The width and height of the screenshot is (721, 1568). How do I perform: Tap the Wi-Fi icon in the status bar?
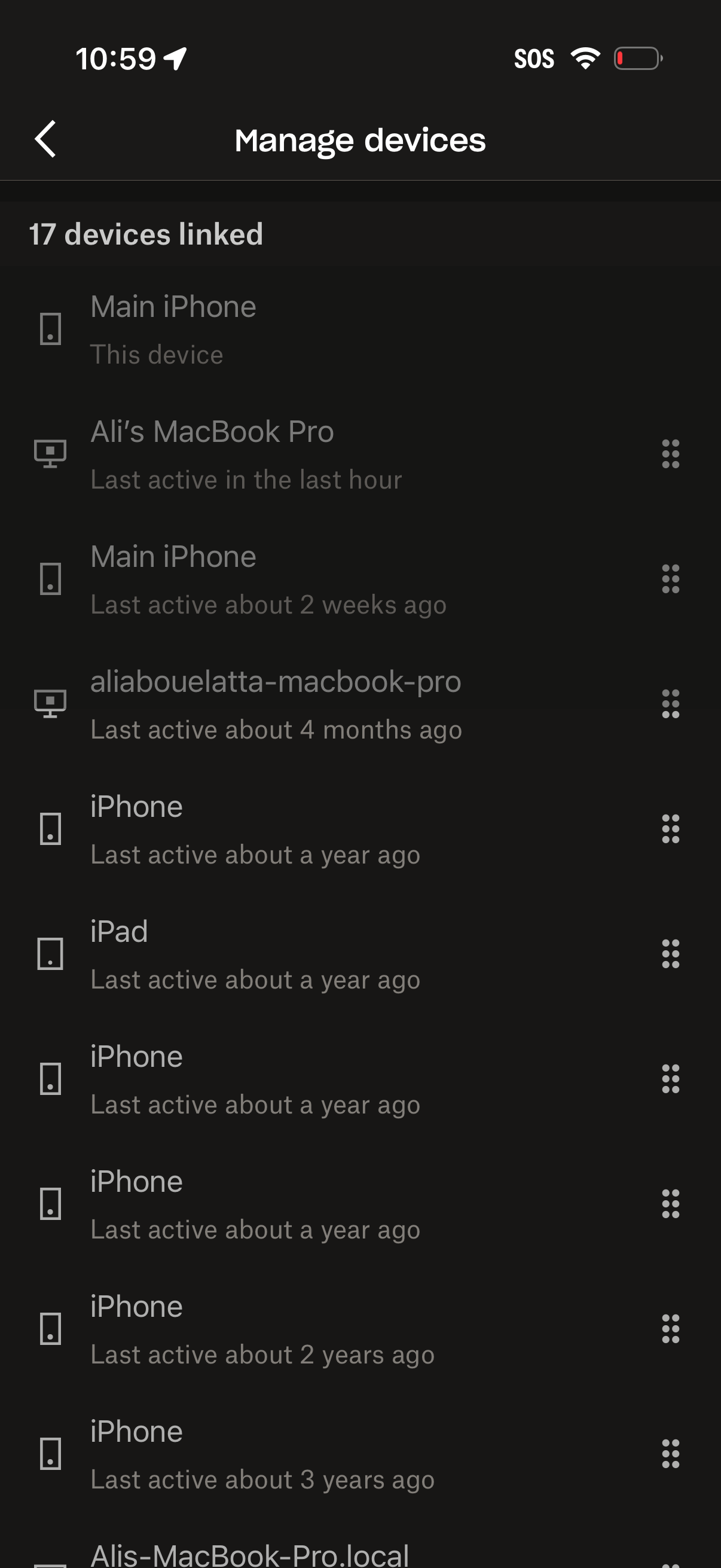click(x=585, y=58)
